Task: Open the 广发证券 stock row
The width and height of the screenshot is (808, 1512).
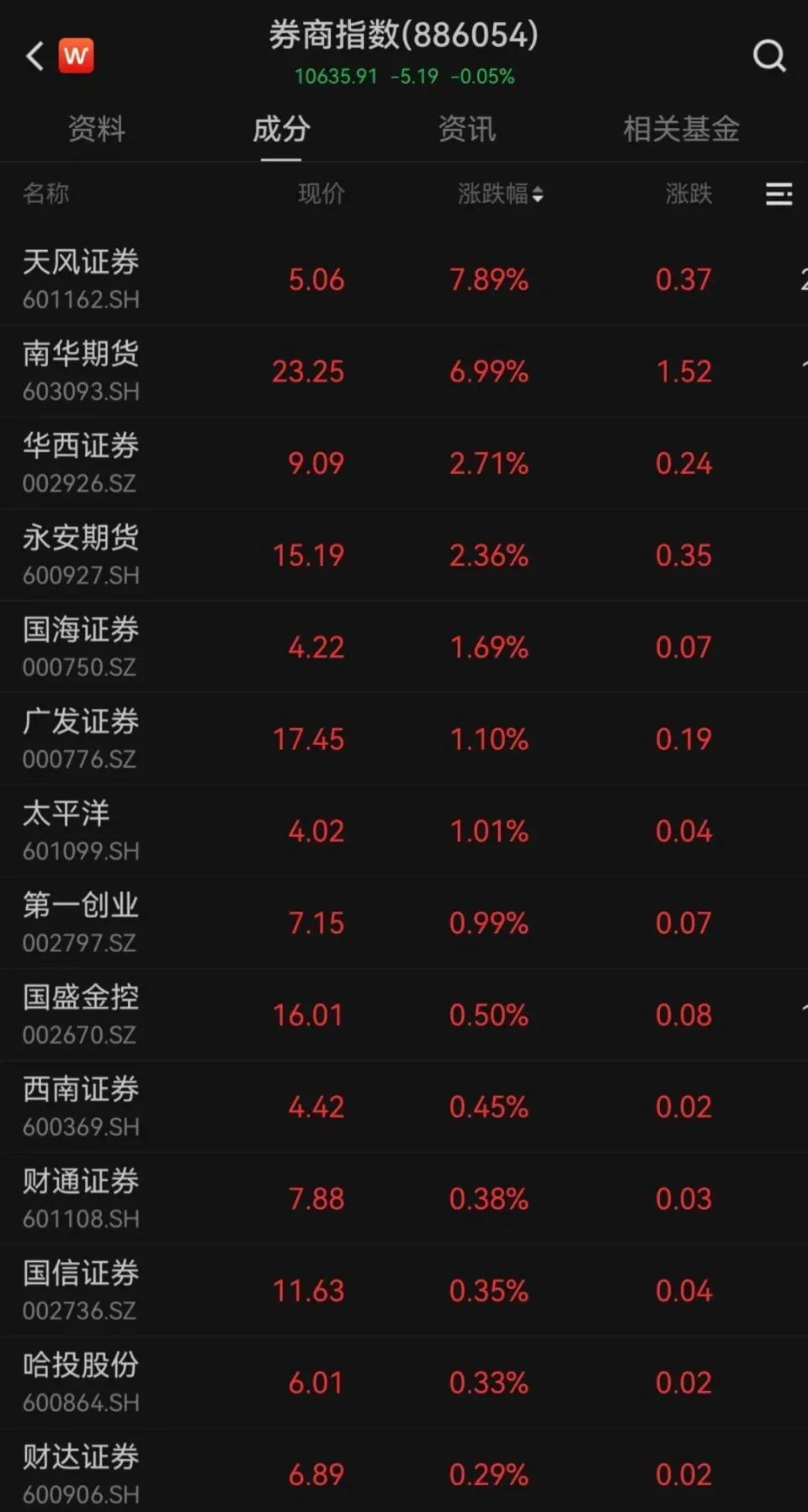Action: pyautogui.click(x=404, y=738)
